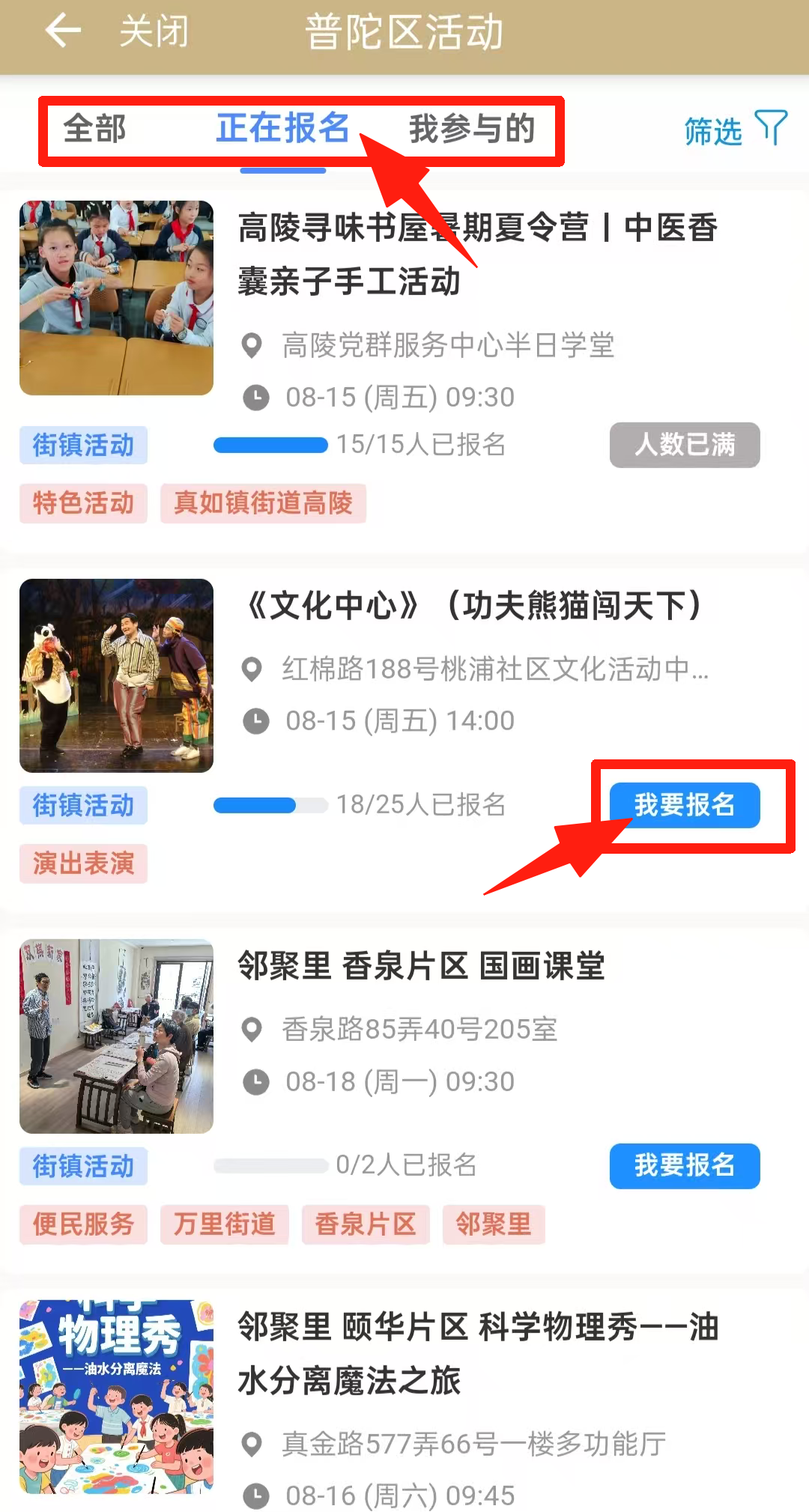This screenshot has width=809, height=1512.
Task: Go back using the arrow icon
Action: pos(63,31)
